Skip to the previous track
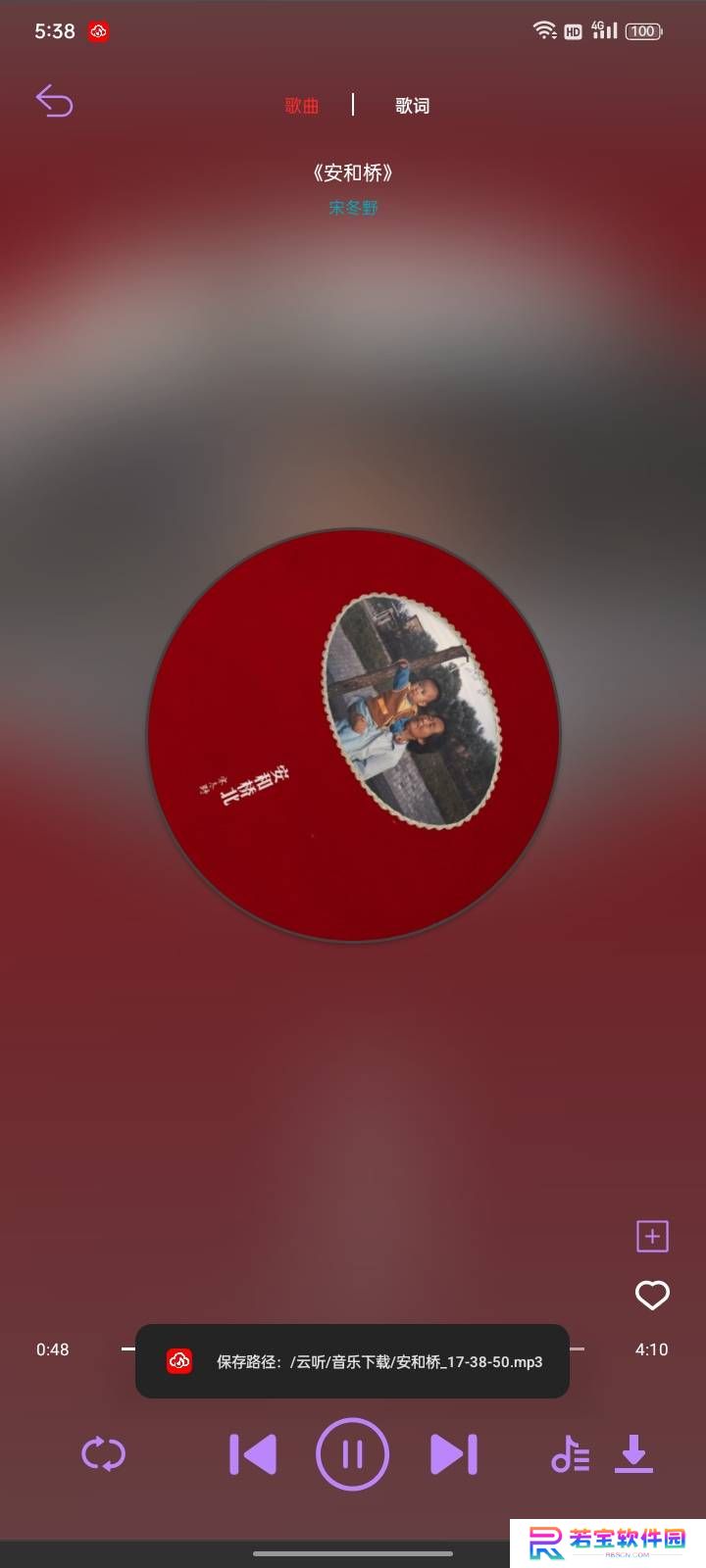The height and width of the screenshot is (1568, 706). pos(253,1454)
